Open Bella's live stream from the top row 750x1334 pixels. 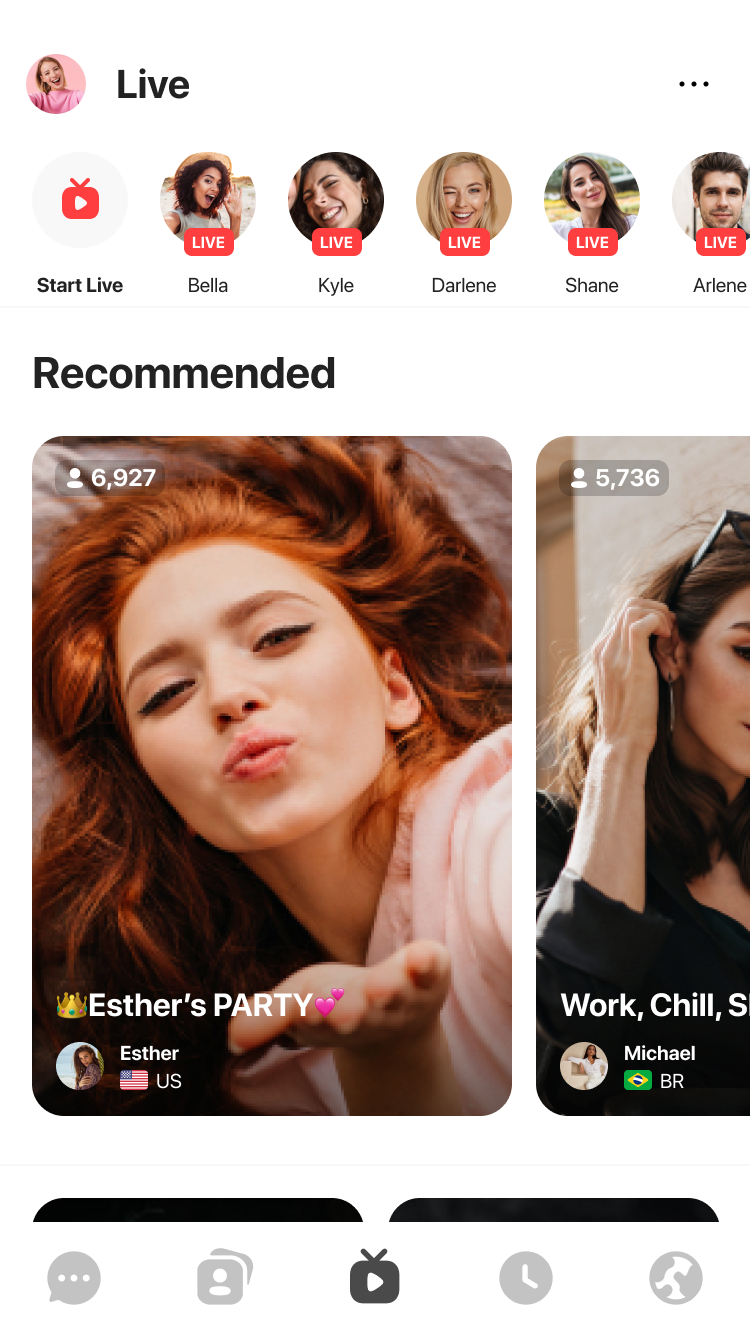[208, 198]
